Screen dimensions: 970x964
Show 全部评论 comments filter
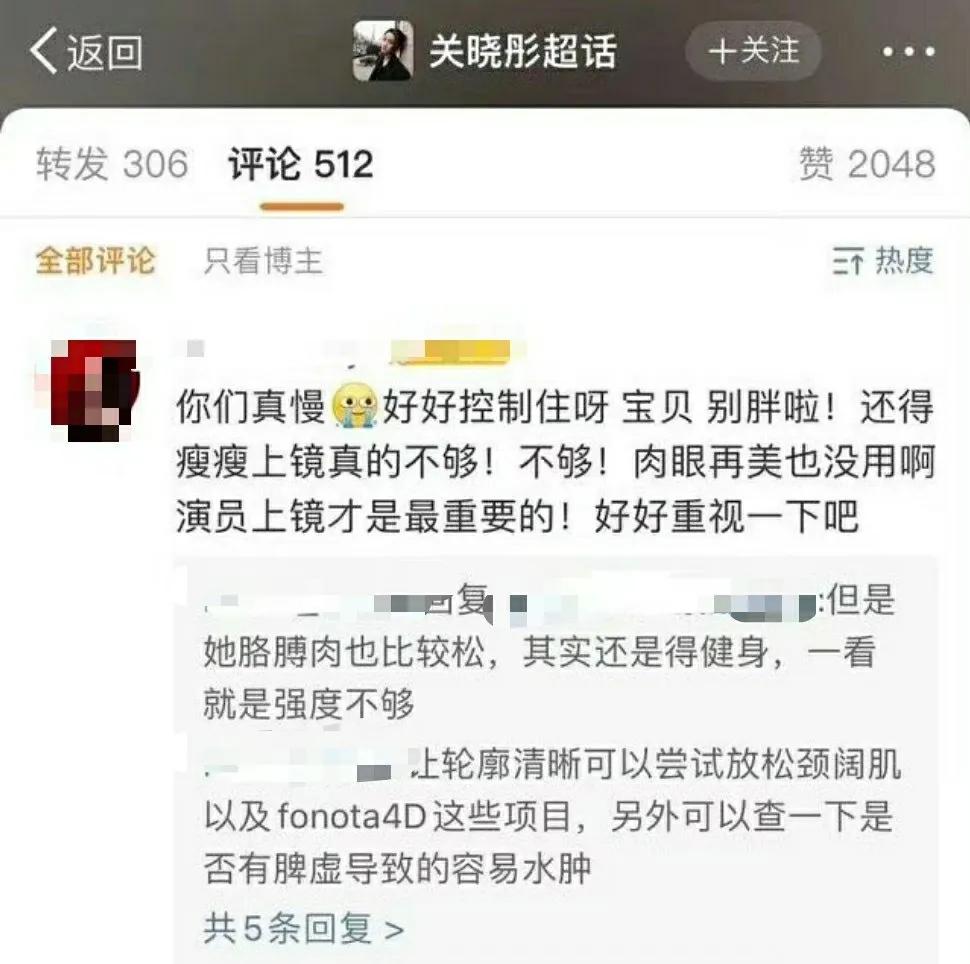[96, 262]
